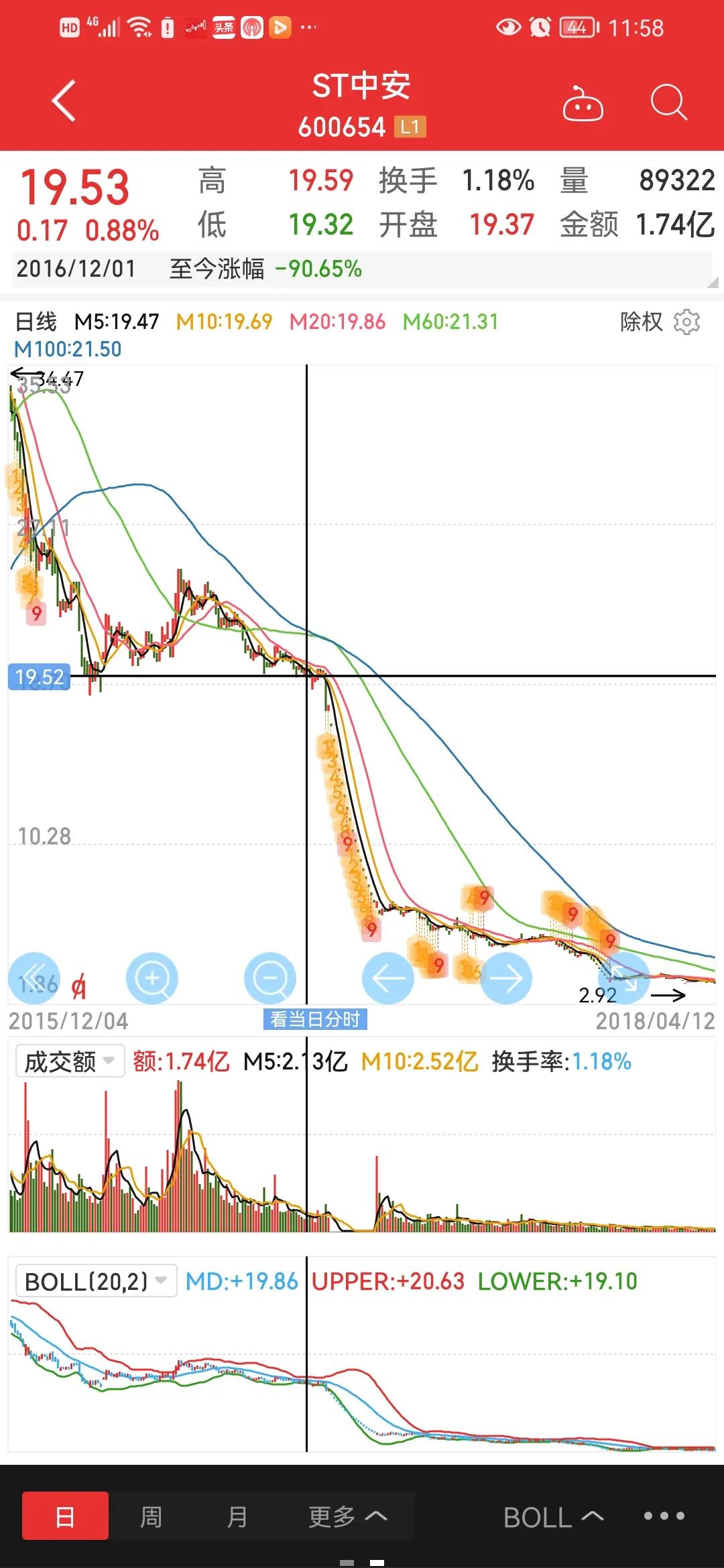The image size is (724, 1568).
Task: Open the search function
Action: [668, 102]
